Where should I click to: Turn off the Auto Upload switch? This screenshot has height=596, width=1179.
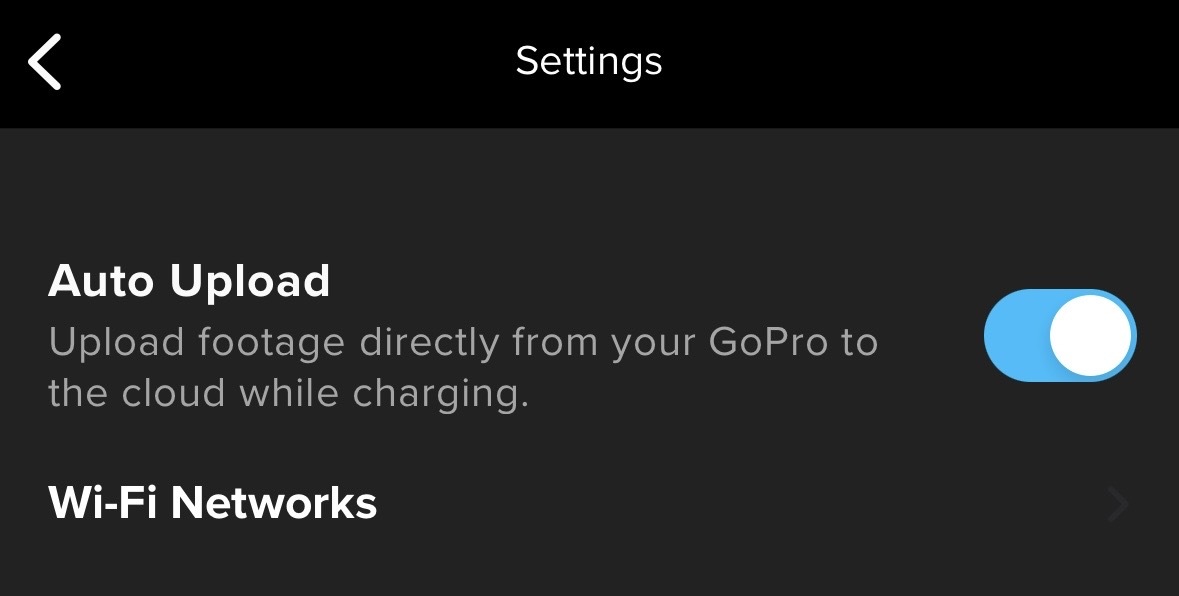tap(1059, 336)
